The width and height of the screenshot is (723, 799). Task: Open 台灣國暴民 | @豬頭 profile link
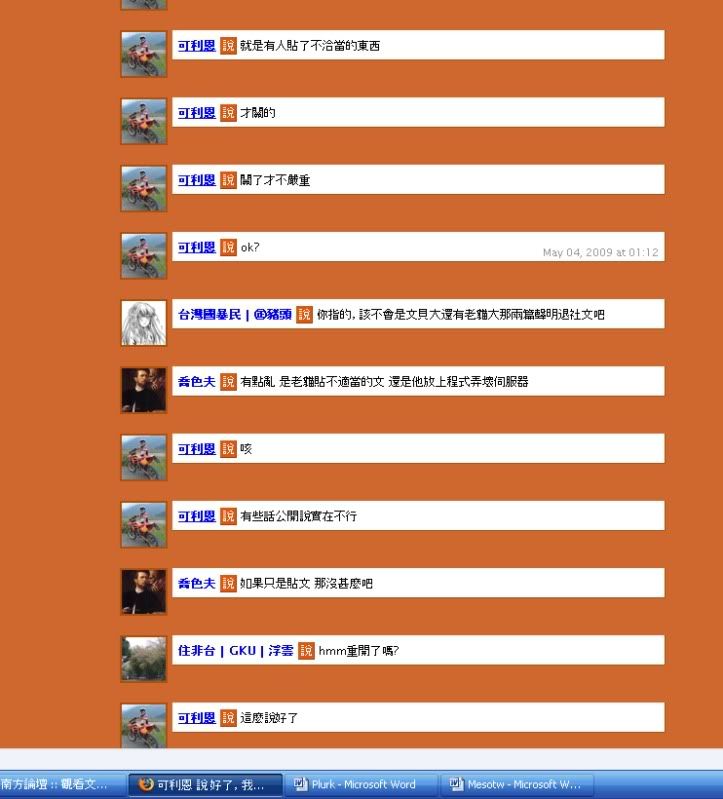(234, 315)
